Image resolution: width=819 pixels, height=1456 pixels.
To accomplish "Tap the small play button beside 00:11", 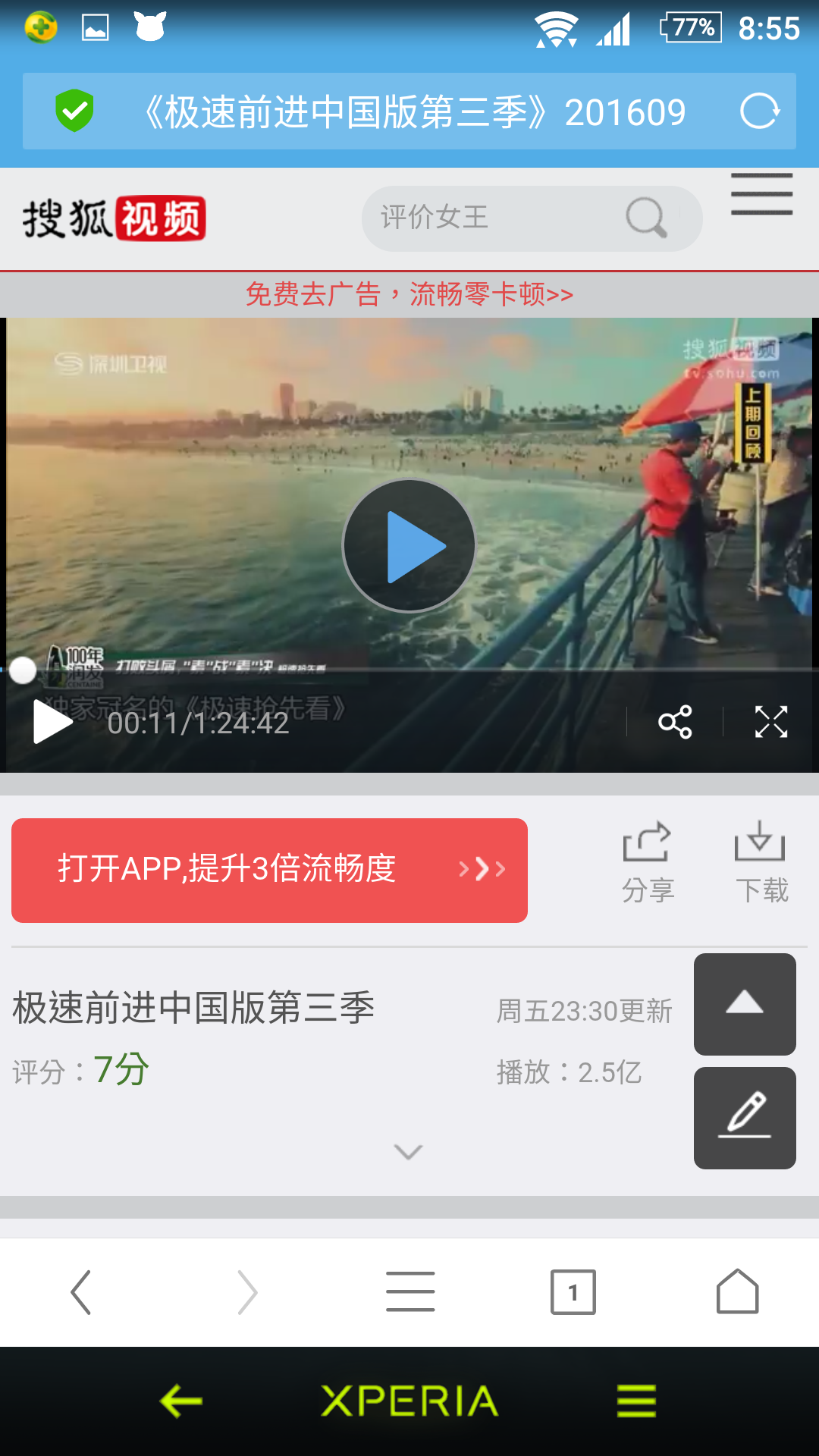I will (x=52, y=722).
